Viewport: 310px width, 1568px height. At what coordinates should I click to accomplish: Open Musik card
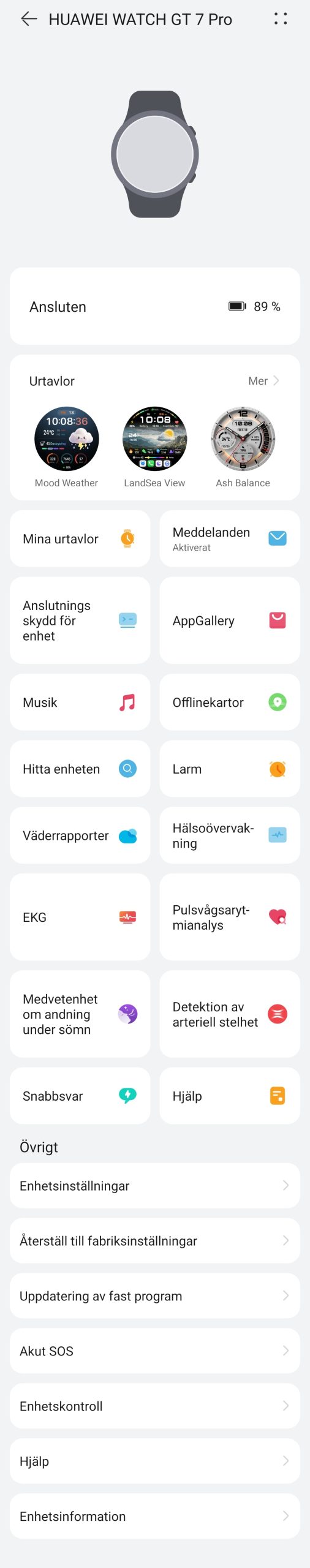coord(80,702)
